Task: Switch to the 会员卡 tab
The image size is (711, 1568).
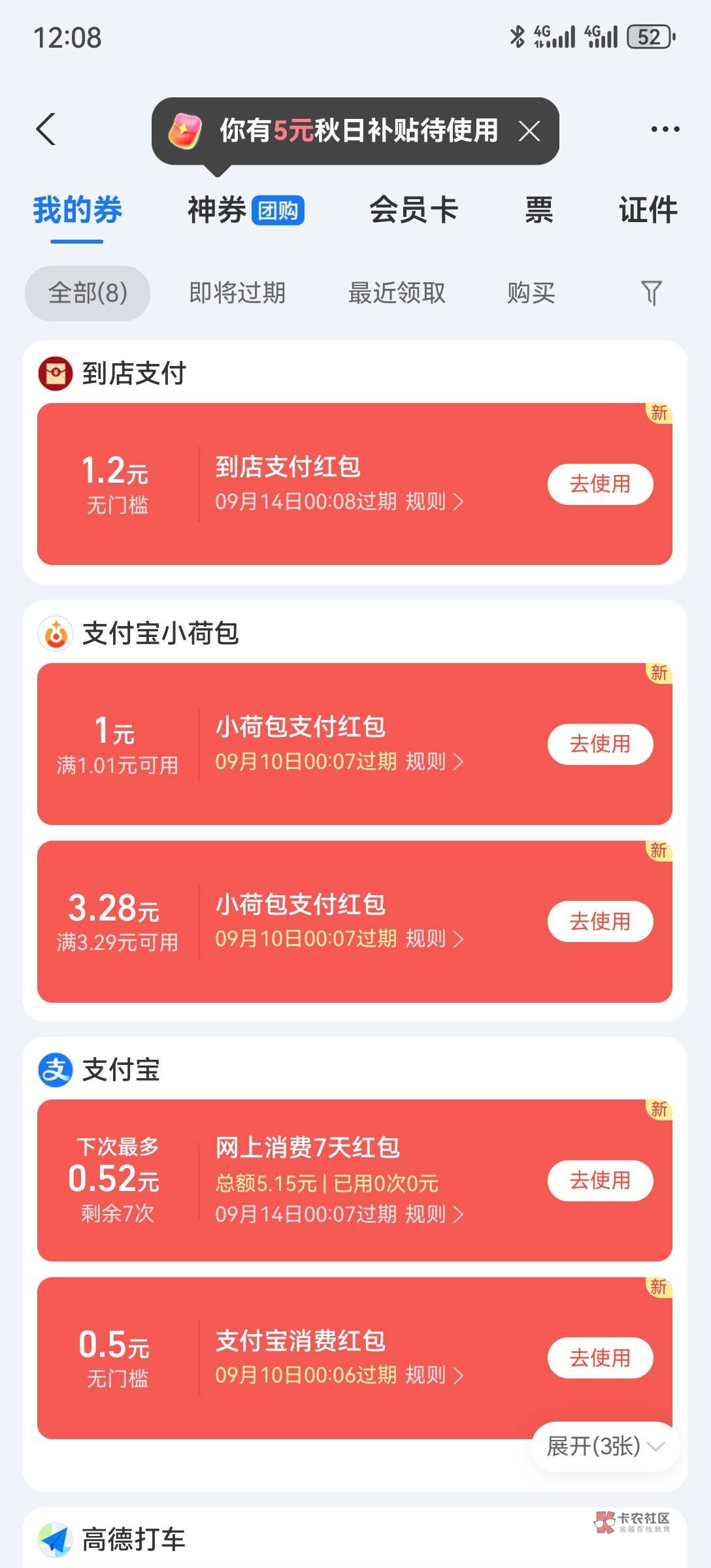Action: (x=414, y=210)
